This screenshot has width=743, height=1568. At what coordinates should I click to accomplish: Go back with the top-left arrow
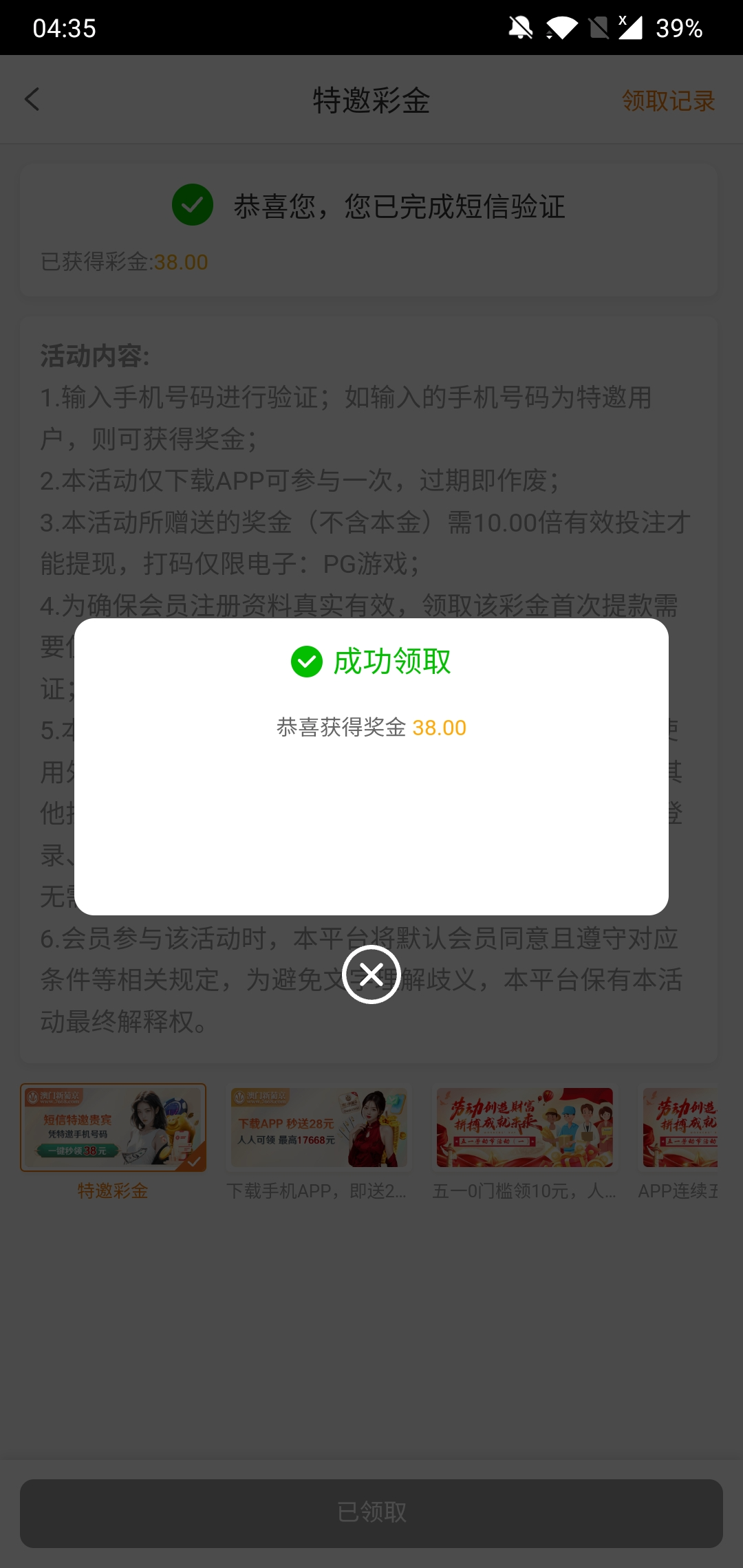32,100
